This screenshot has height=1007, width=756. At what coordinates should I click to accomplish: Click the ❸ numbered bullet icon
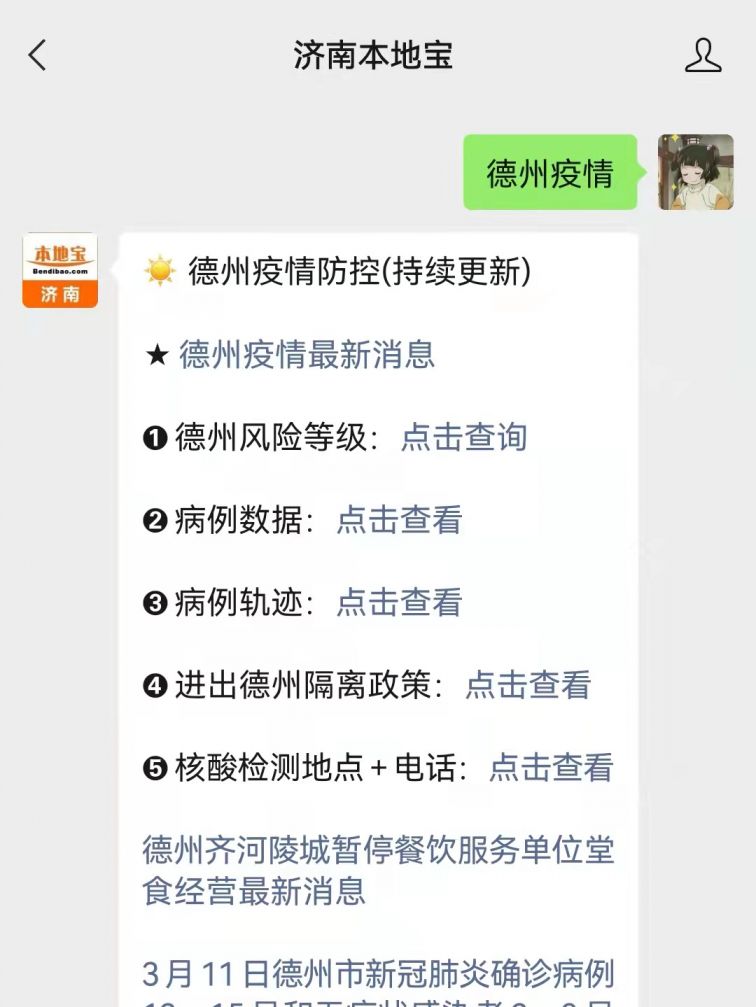[152, 602]
